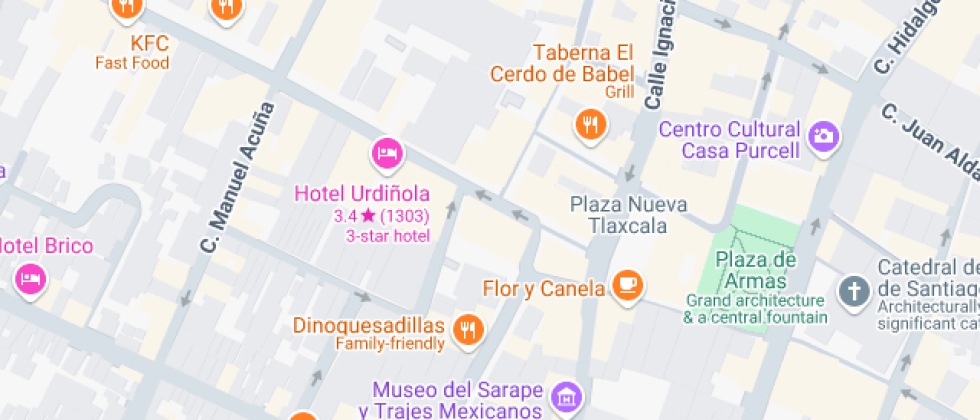The width and height of the screenshot is (980, 420).
Task: Open the Hotel Urdiñola map pin
Action: [387, 154]
